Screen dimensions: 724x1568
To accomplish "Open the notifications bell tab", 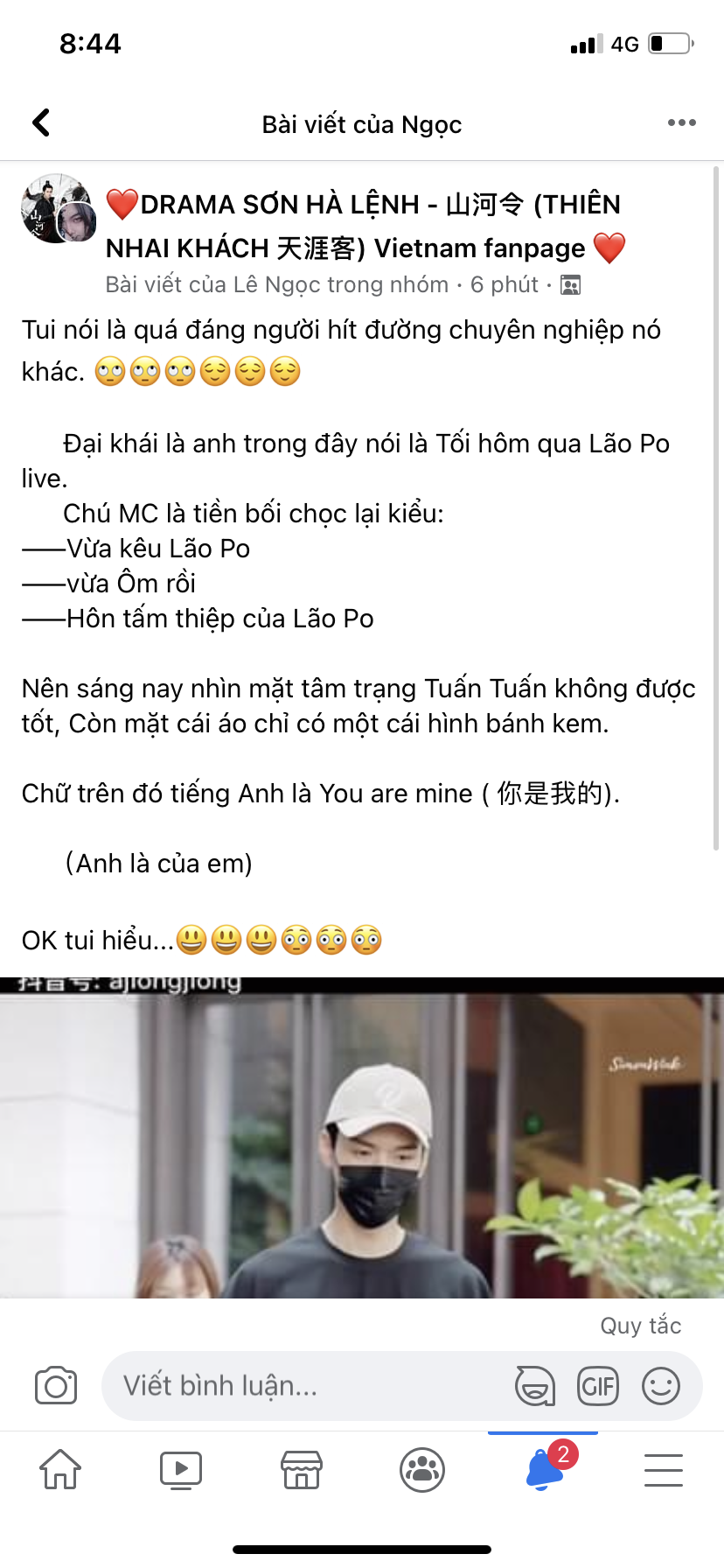I will coord(544,1468).
